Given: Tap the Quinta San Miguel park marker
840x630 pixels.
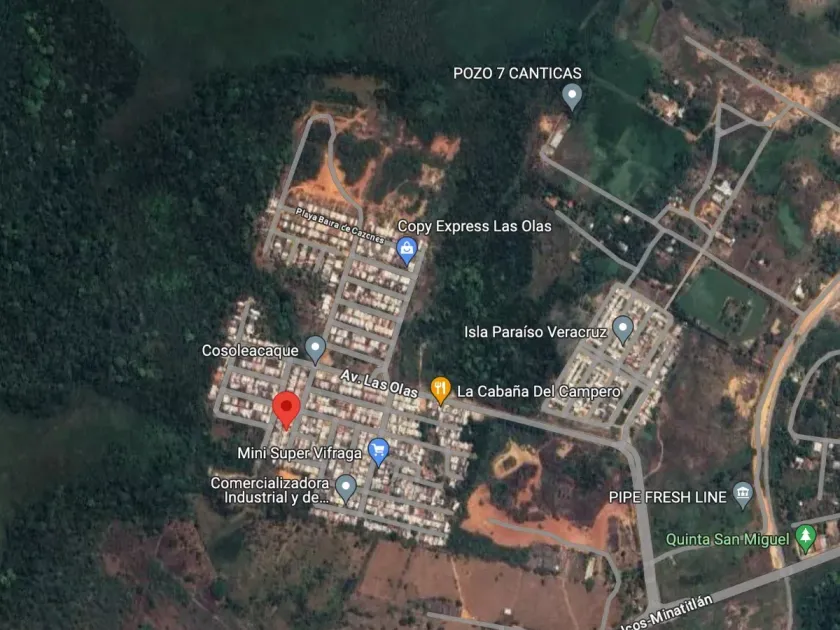Looking at the screenshot, I should 805,538.
